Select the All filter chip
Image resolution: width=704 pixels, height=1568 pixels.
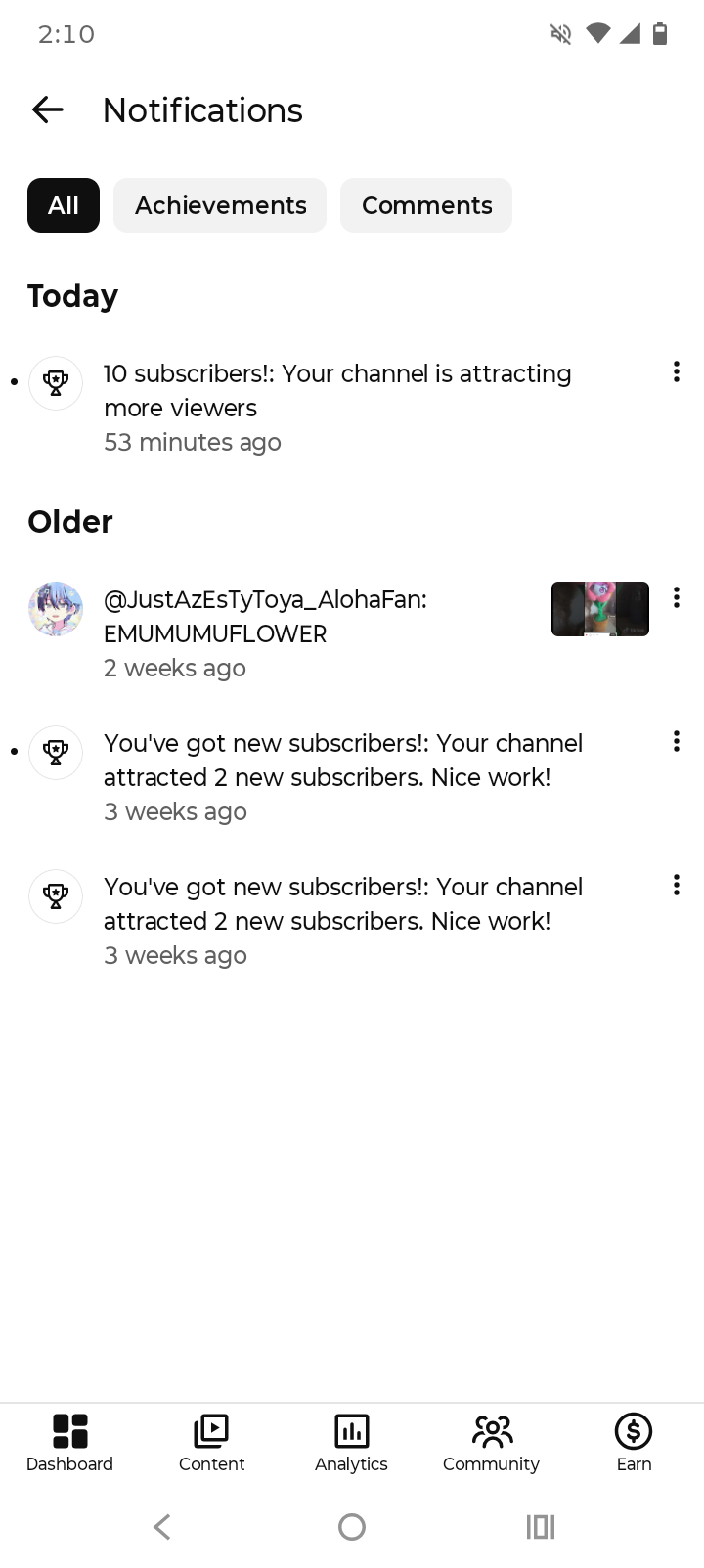click(x=64, y=205)
